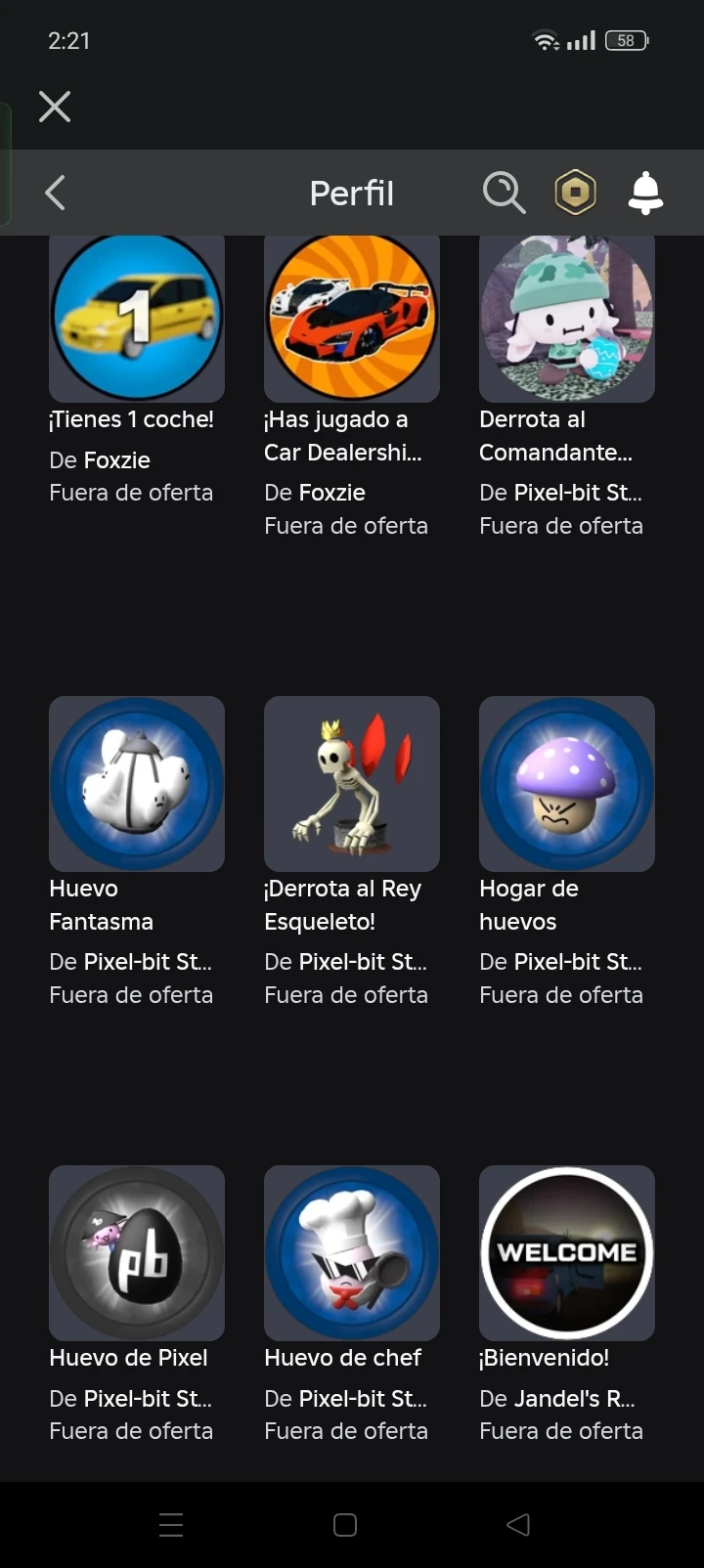Select the Huevo de Pixel badge

pos(137,1253)
